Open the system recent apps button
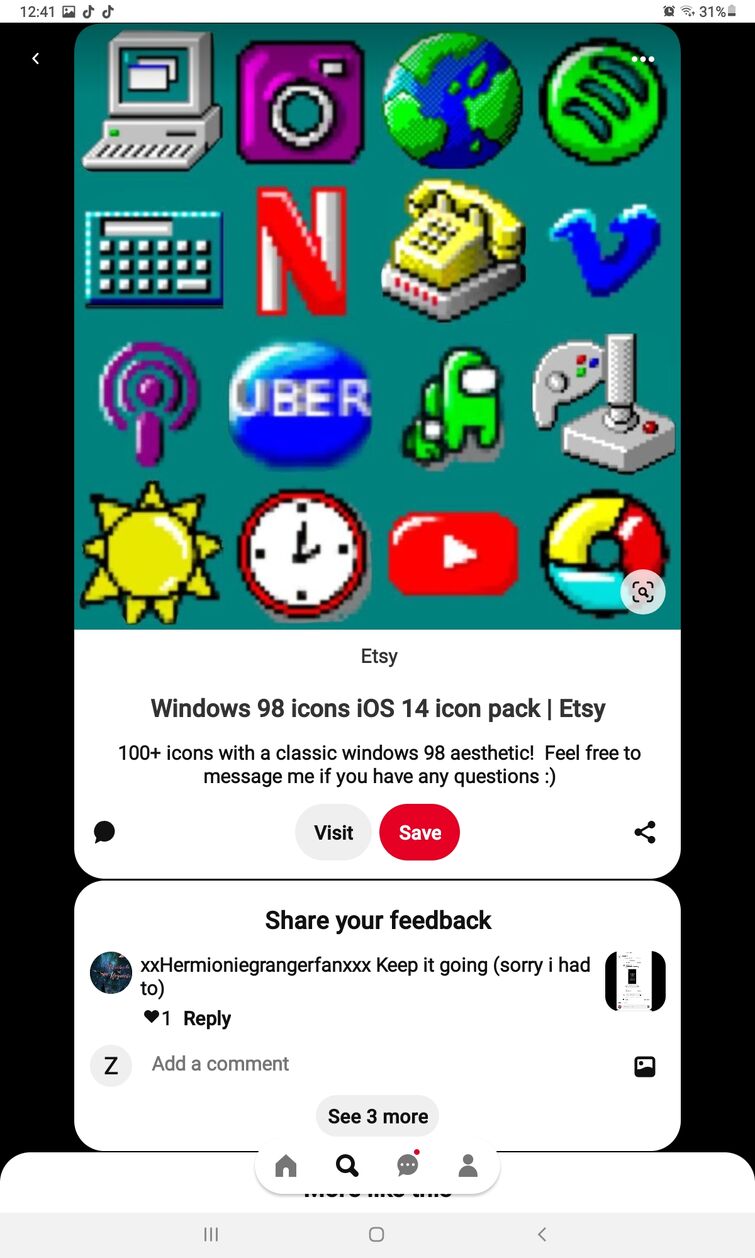The height and width of the screenshot is (1258, 755). tap(211, 1234)
